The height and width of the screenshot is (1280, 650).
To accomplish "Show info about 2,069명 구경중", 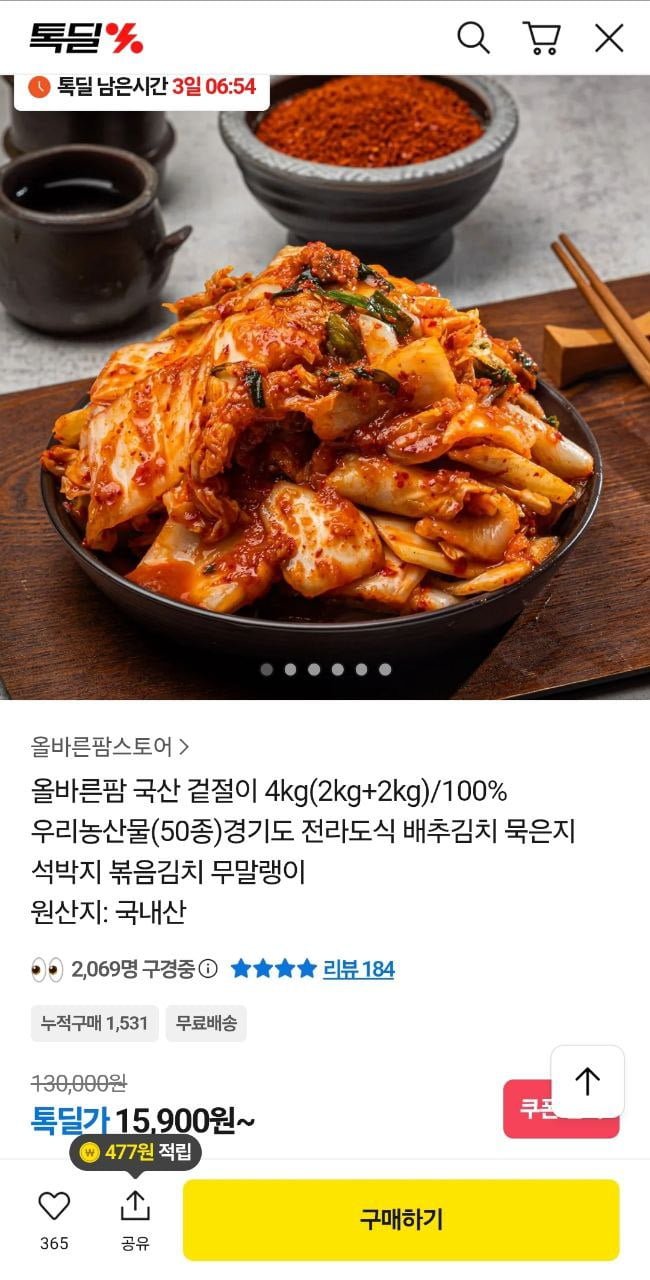I will (208, 969).
